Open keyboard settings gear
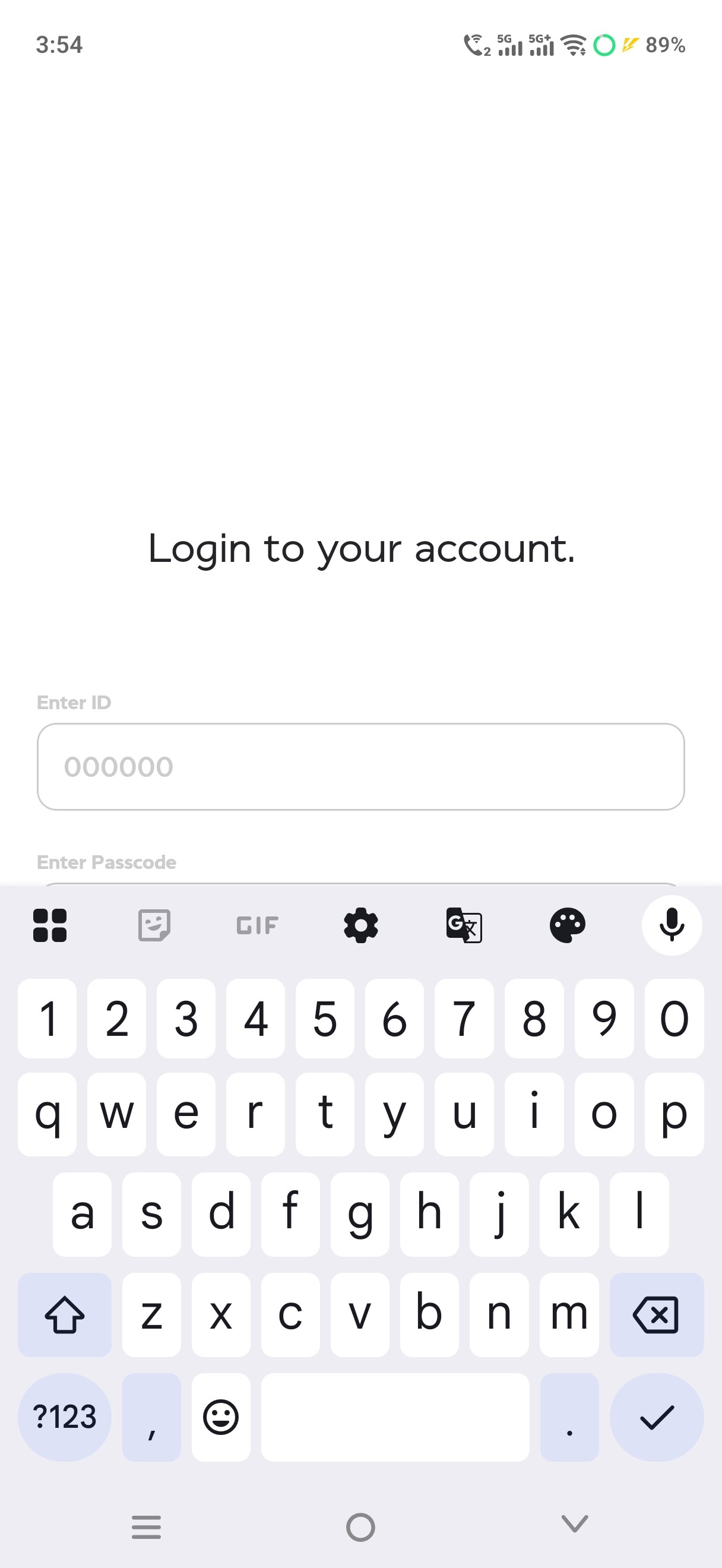722x1568 pixels. (360, 925)
